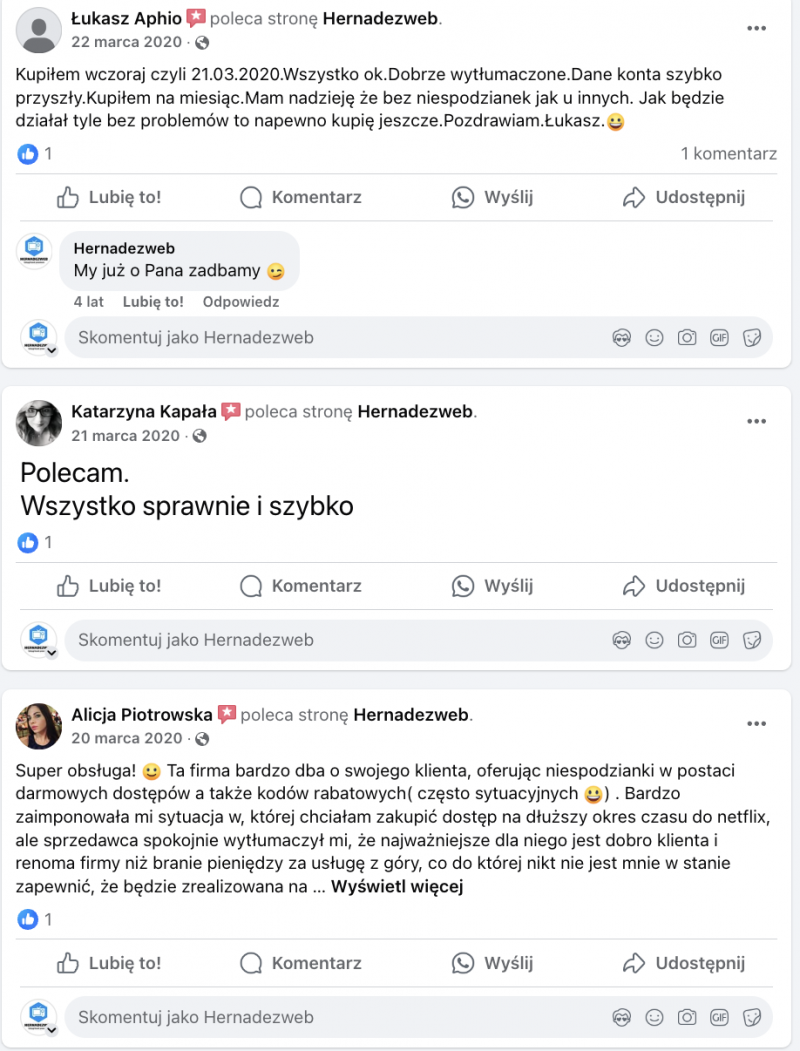Image resolution: width=800 pixels, height=1051 pixels.
Task: Open Katarzyna Kapała's profile name
Action: point(145,411)
